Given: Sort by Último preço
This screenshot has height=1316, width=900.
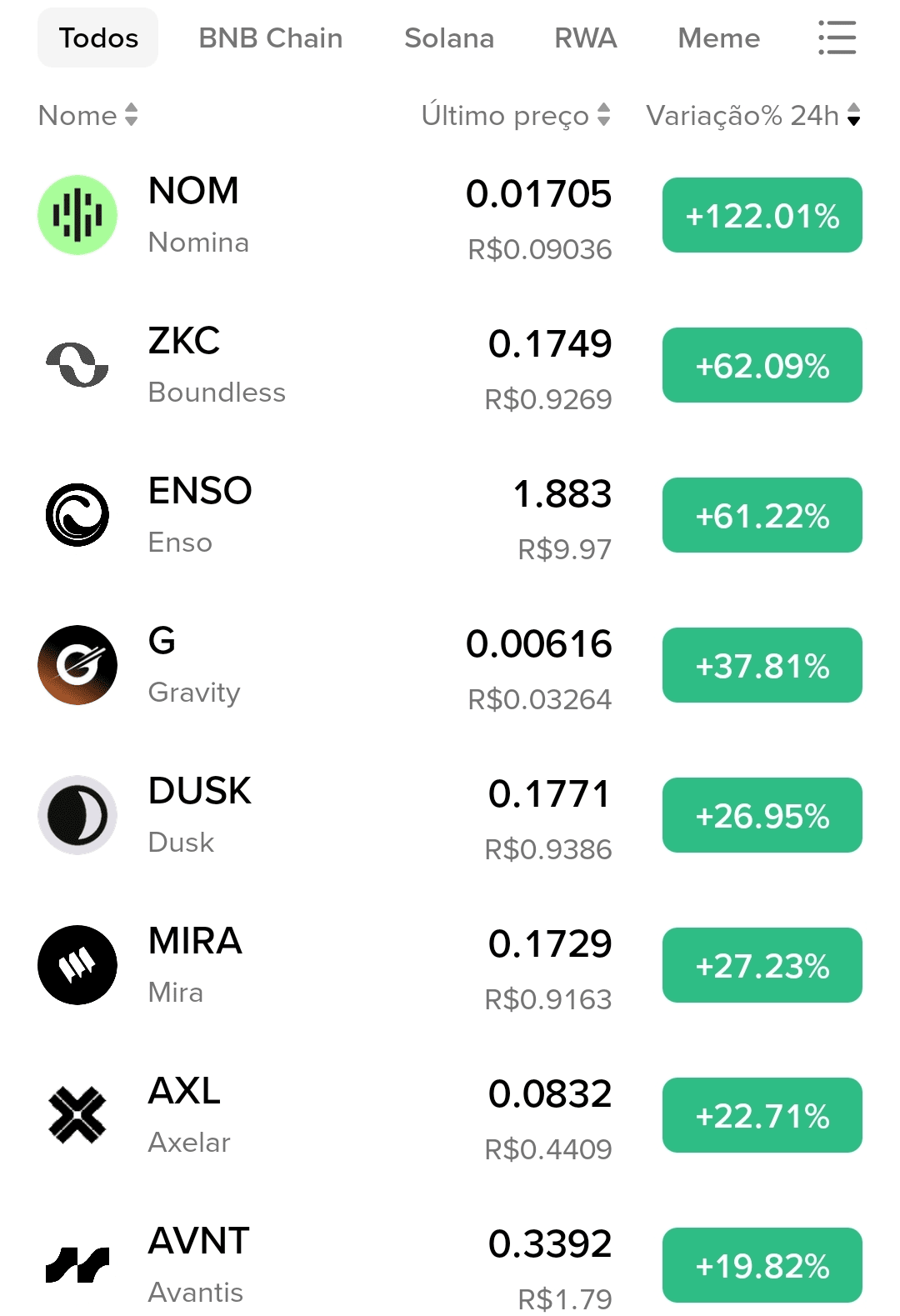Looking at the screenshot, I should (x=515, y=115).
